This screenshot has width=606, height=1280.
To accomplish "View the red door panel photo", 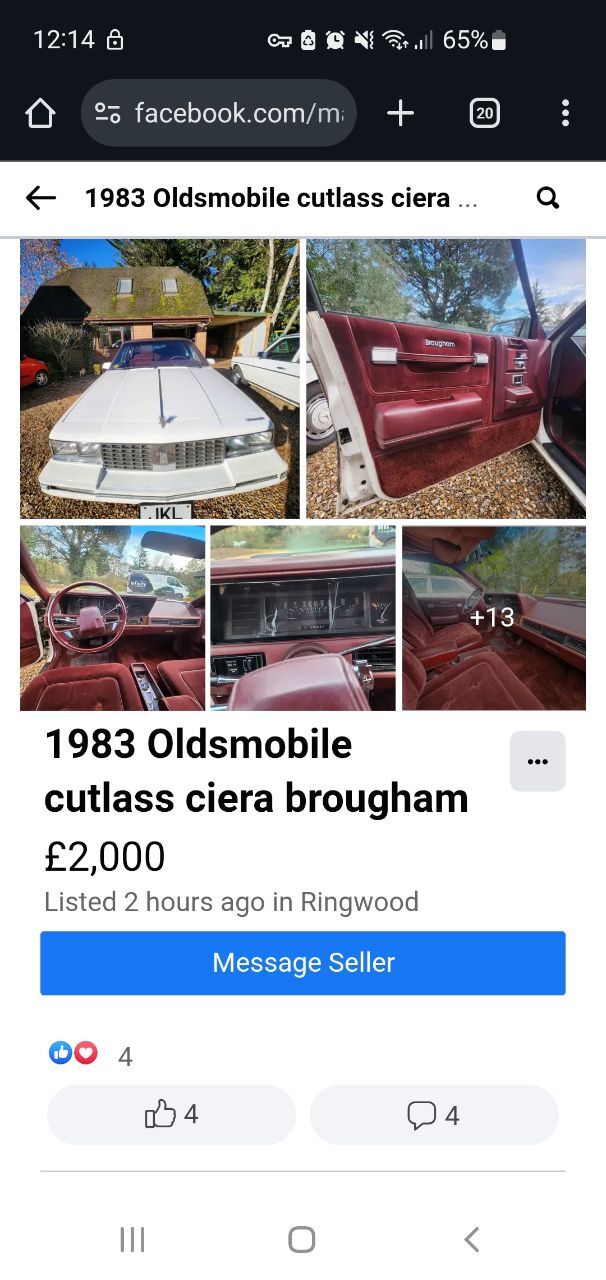I will point(446,379).
